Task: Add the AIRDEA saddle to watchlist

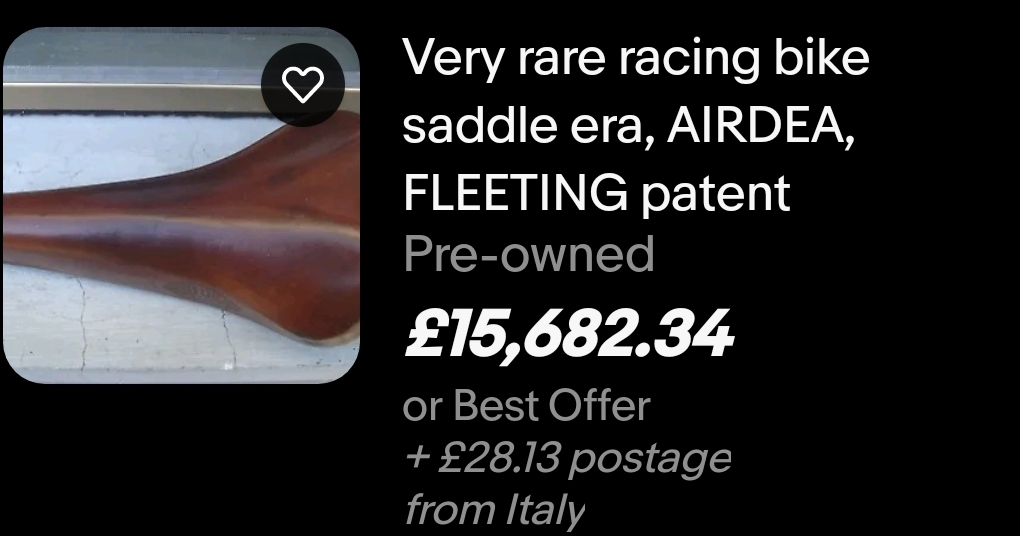Action: [x=304, y=85]
